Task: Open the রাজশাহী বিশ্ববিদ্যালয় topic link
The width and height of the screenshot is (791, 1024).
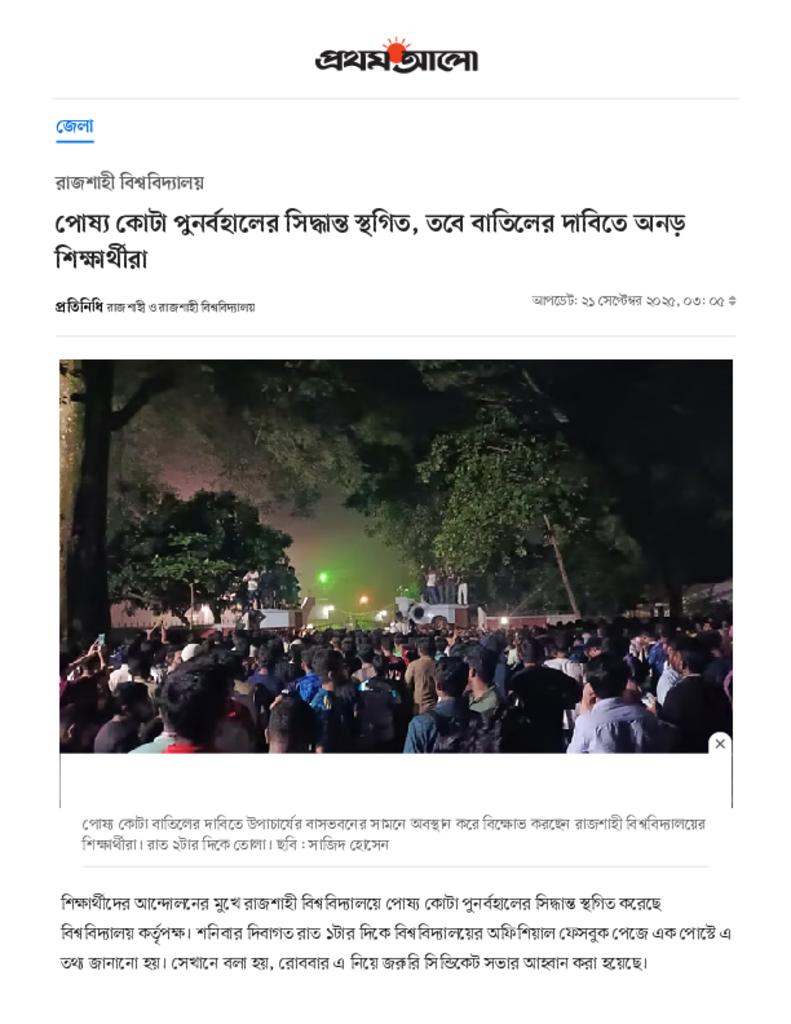Action: [129, 183]
